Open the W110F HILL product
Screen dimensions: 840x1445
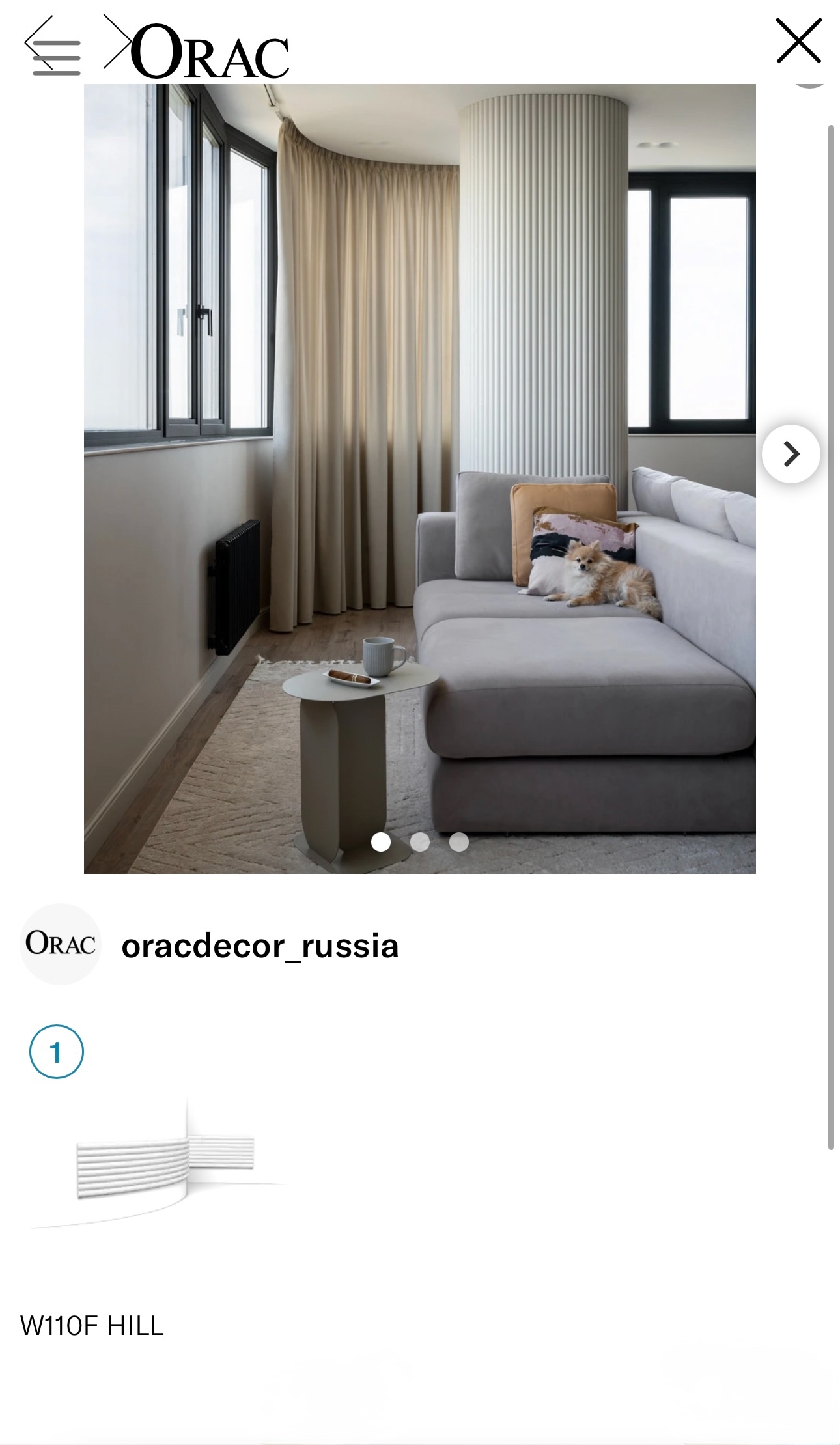tap(92, 1325)
